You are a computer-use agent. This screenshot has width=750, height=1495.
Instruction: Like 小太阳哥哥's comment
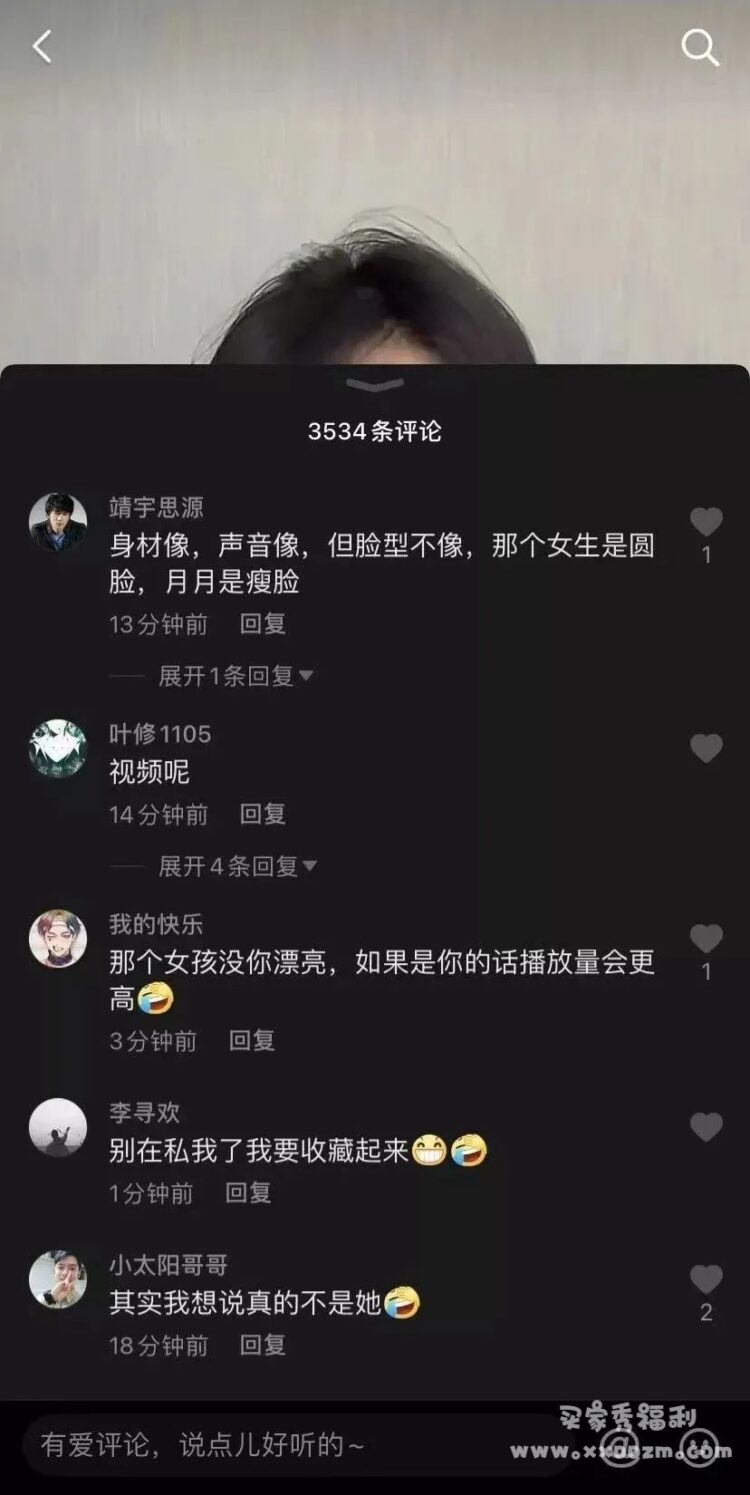(x=706, y=1279)
